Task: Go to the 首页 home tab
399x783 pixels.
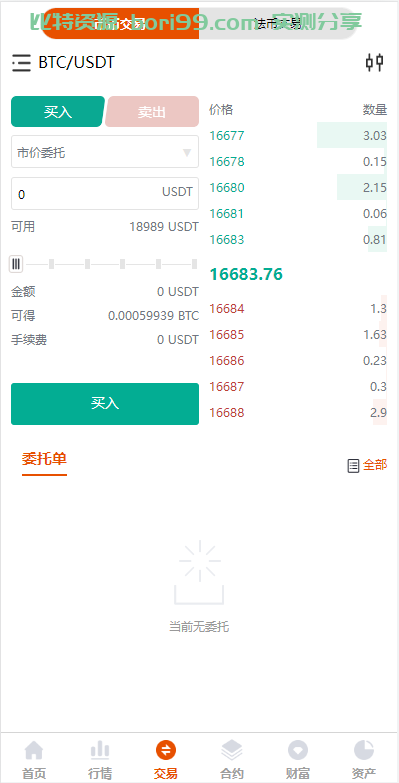Action: 34,760
